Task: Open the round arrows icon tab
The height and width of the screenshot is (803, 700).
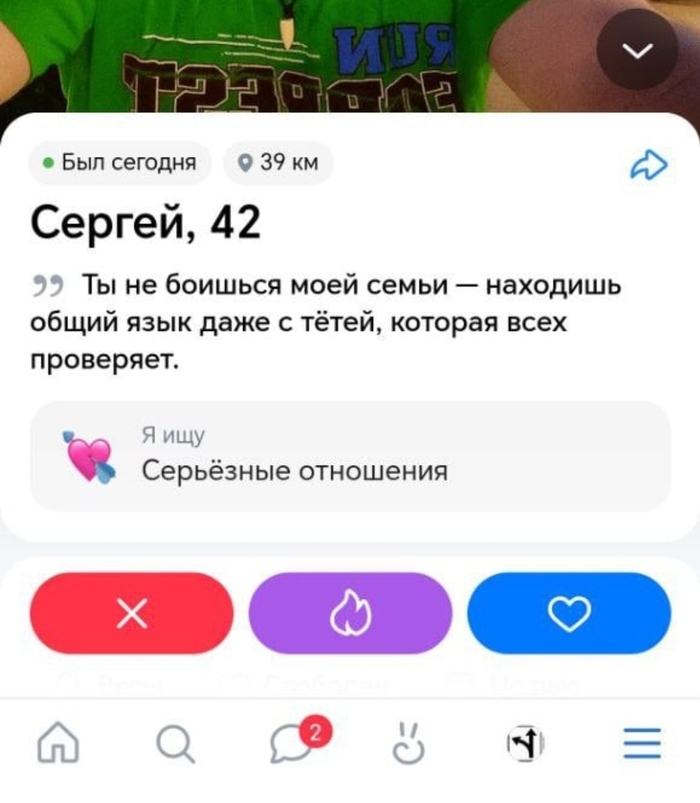Action: point(525,743)
